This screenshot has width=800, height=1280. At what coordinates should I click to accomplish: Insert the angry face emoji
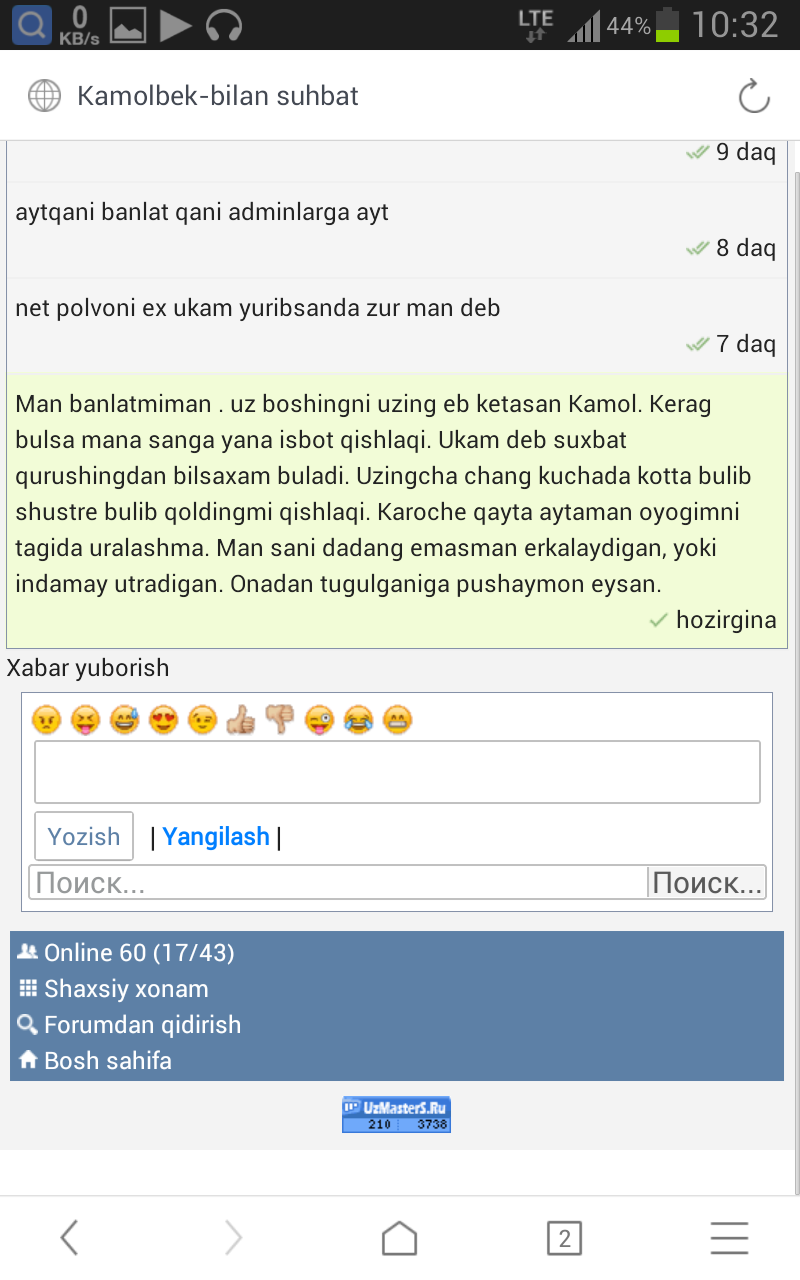tap(47, 720)
